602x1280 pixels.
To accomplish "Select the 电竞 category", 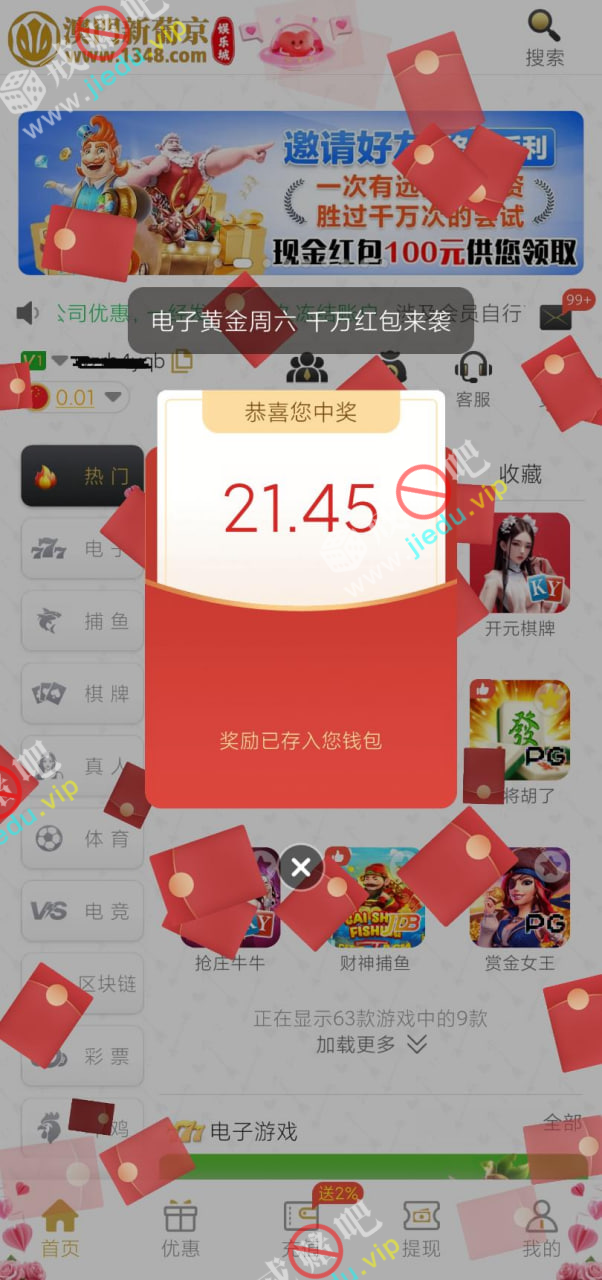I will [x=83, y=911].
